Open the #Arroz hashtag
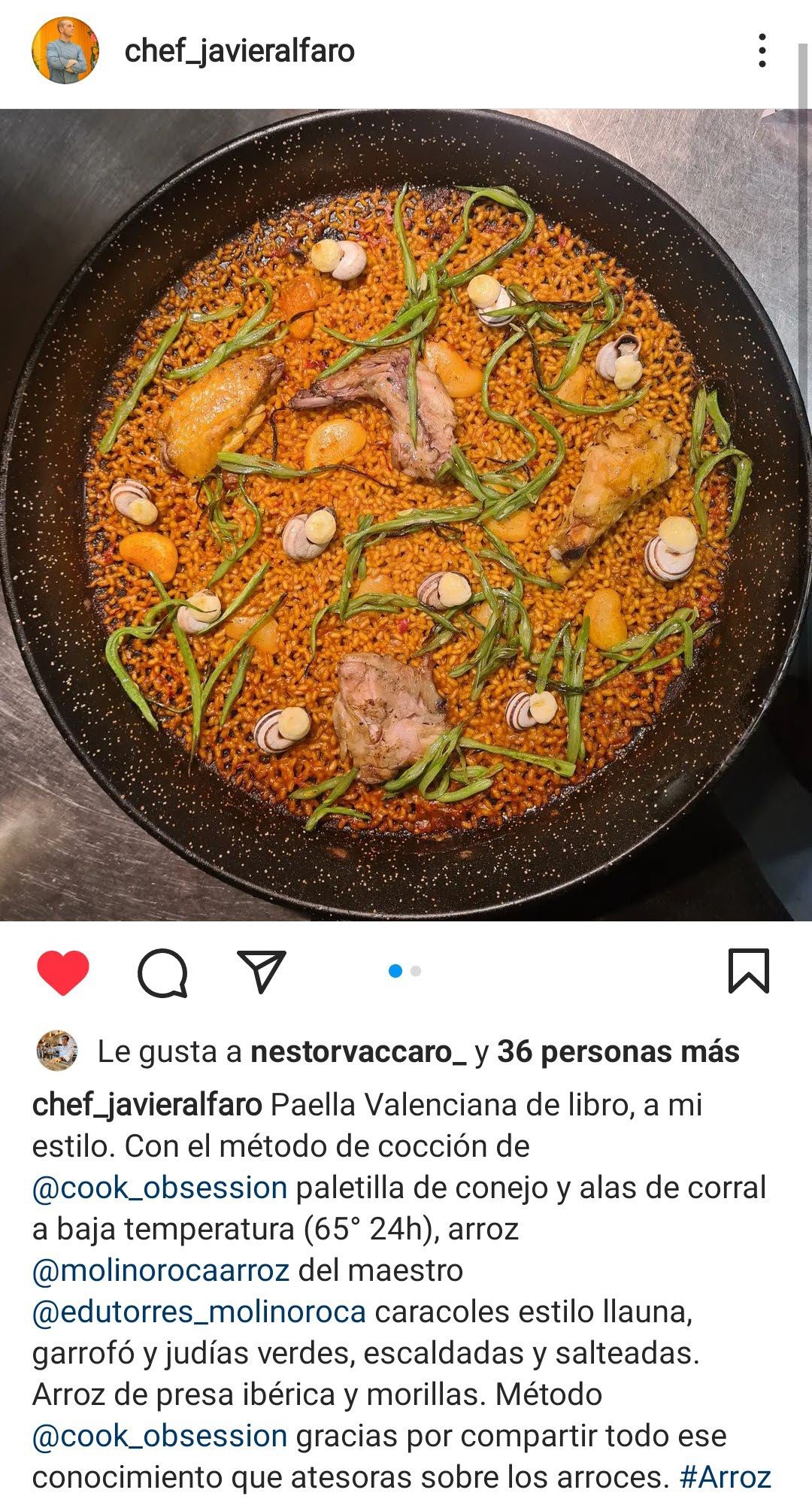 pos(726,1477)
